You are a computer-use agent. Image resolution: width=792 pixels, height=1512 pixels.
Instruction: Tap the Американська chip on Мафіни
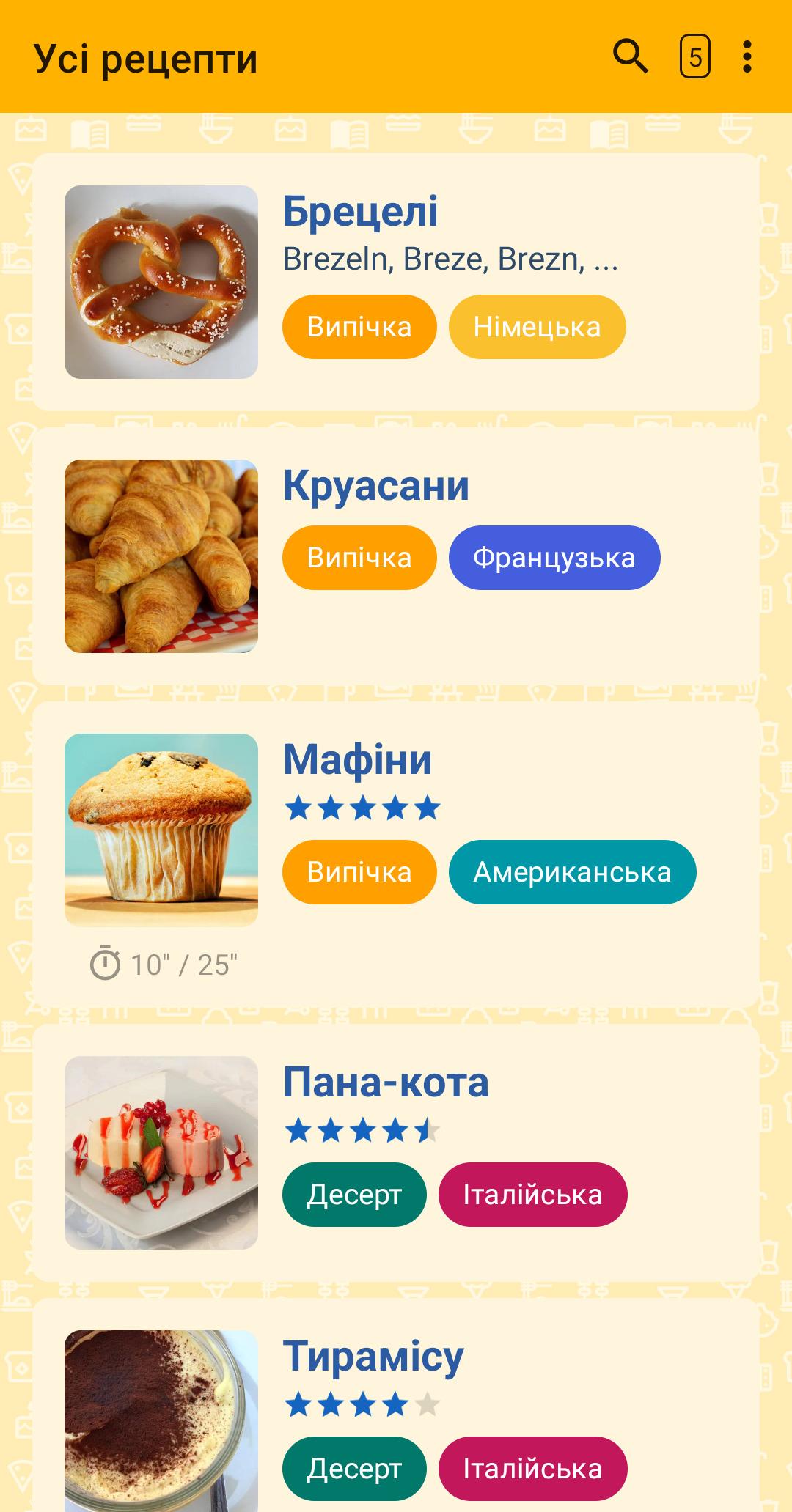click(572, 872)
